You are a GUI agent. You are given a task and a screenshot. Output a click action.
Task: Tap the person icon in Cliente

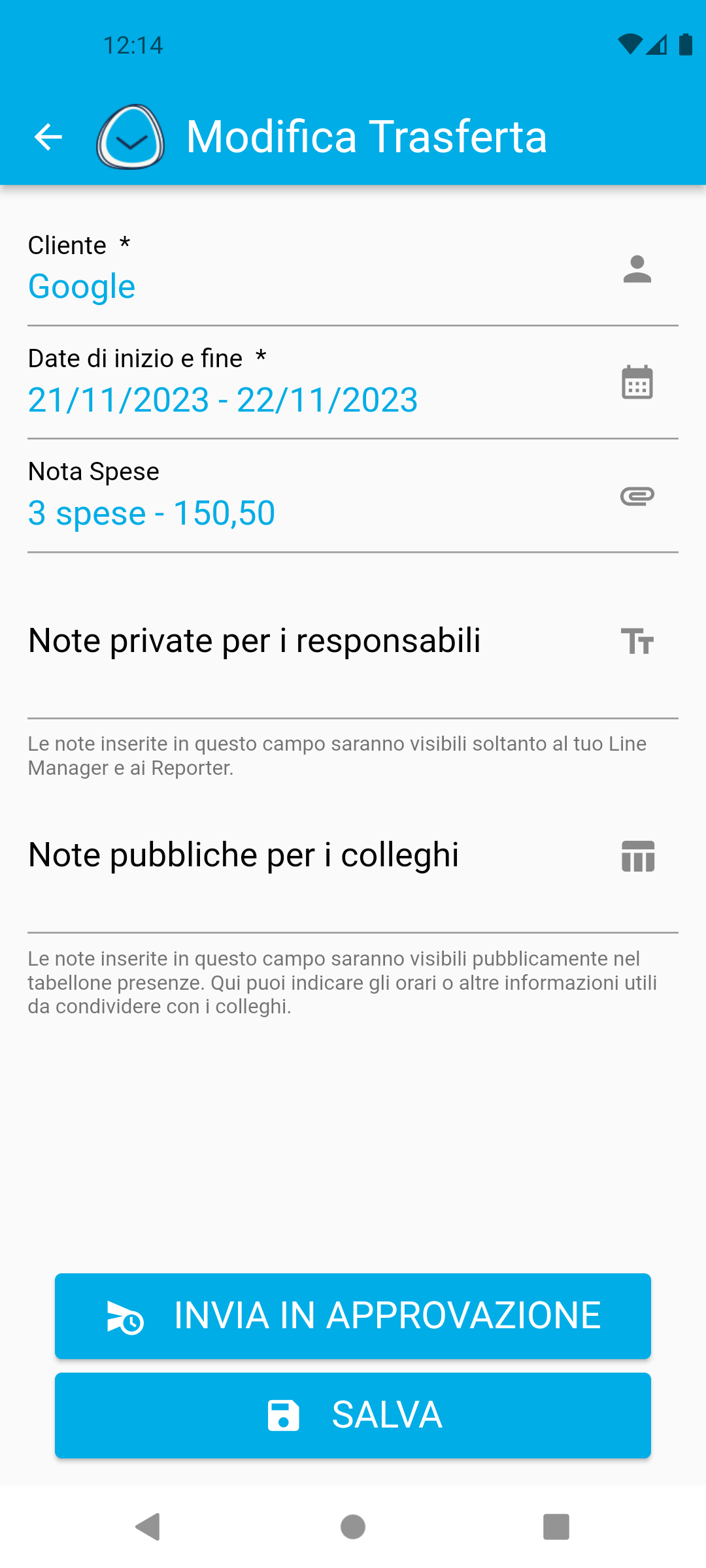coord(637,269)
